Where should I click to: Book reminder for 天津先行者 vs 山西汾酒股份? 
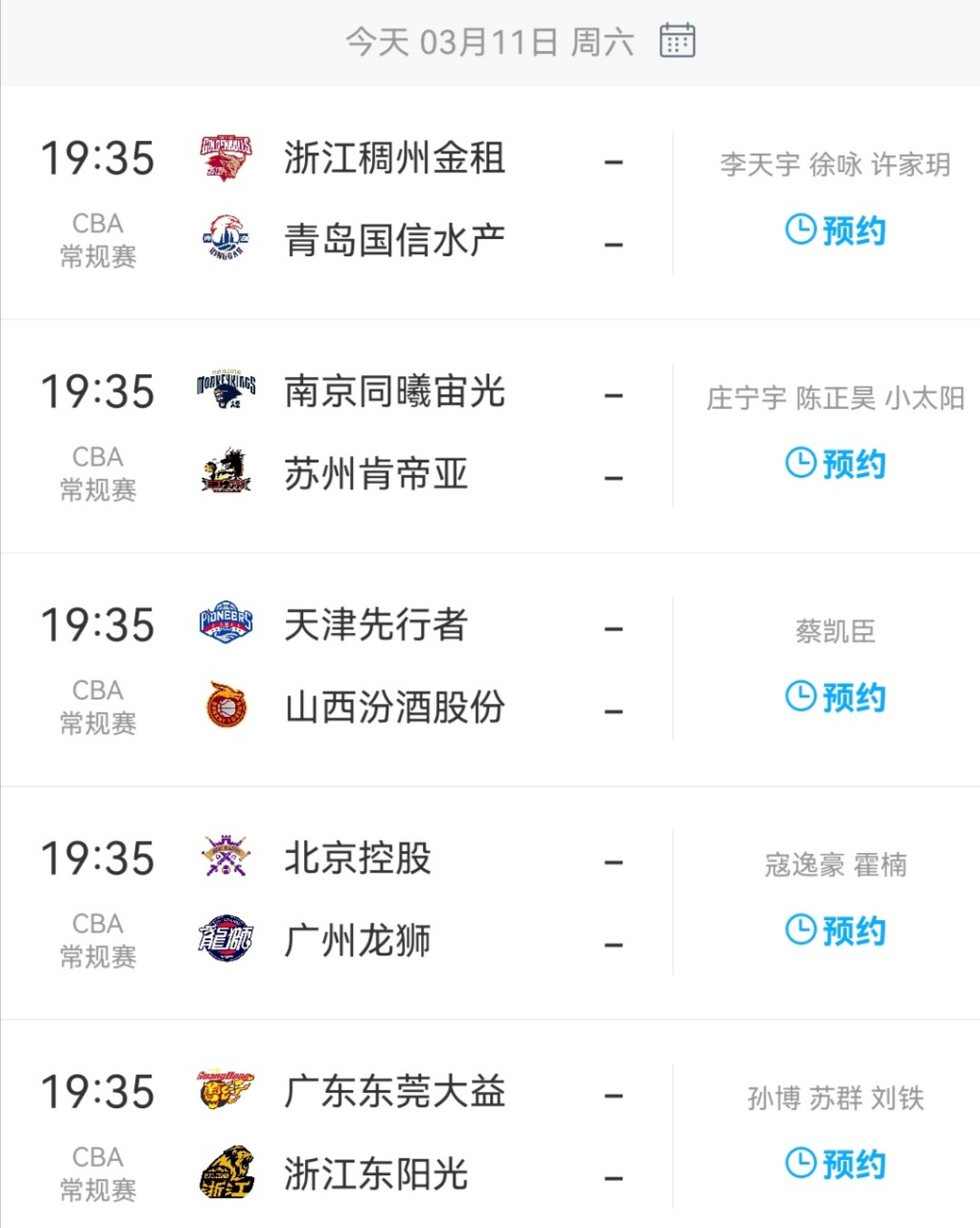click(x=835, y=697)
